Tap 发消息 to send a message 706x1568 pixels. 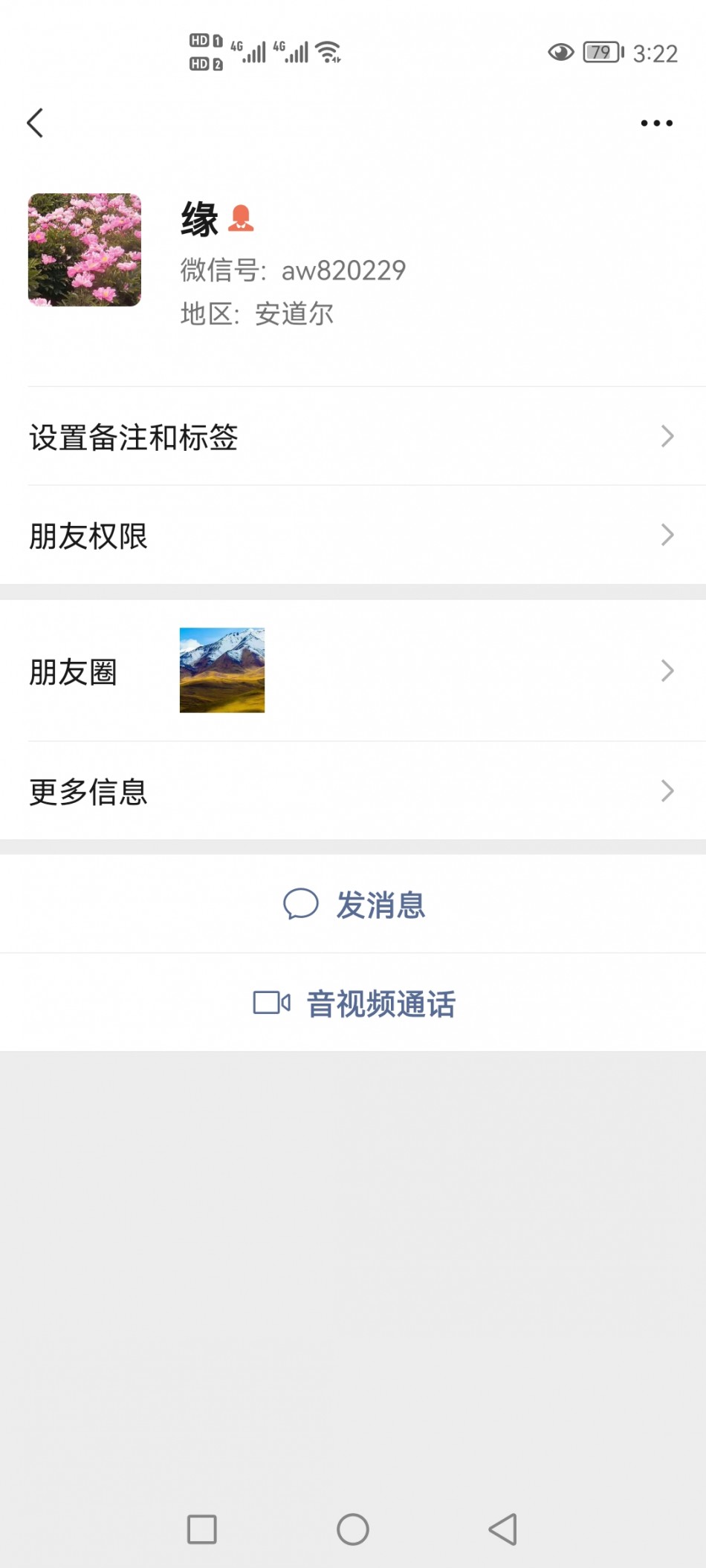354,905
